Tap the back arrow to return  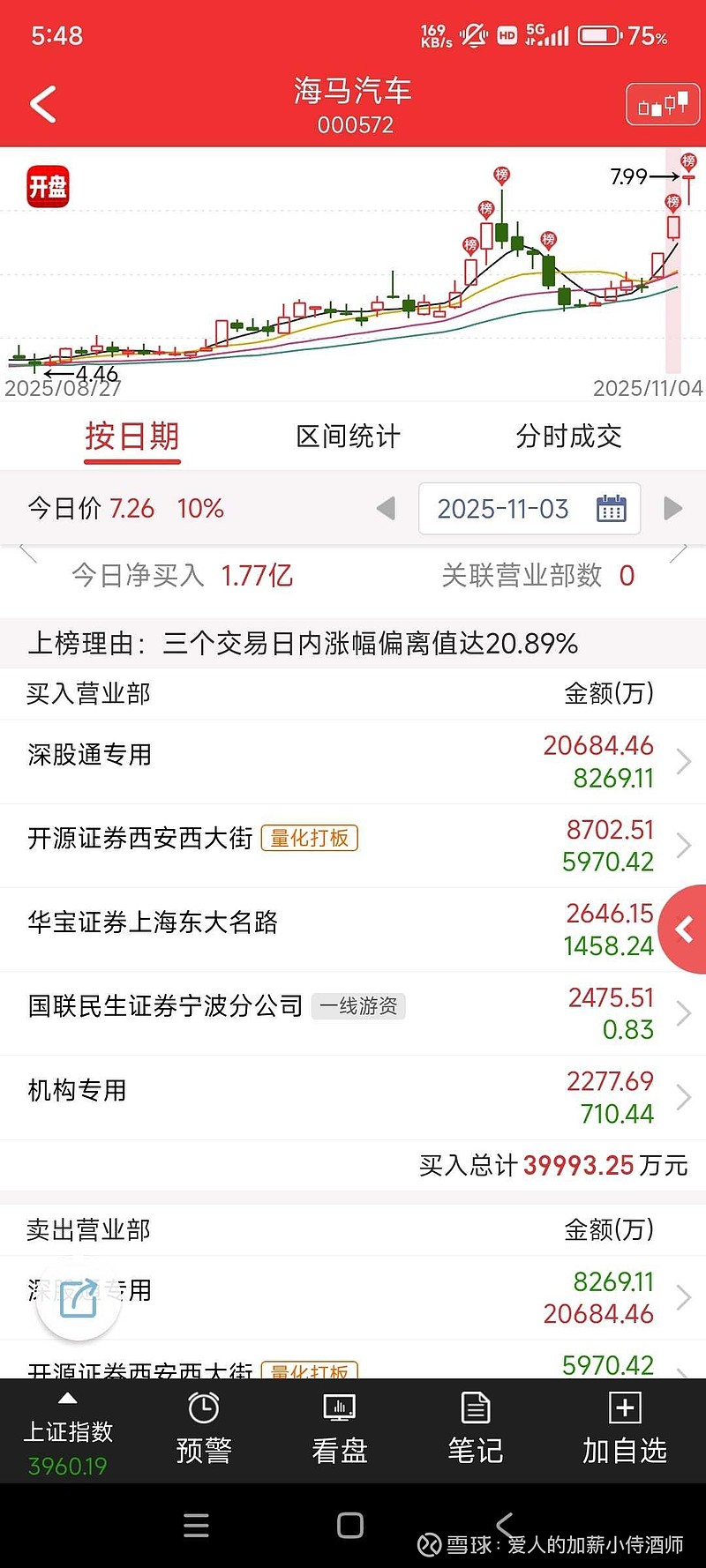click(x=40, y=103)
